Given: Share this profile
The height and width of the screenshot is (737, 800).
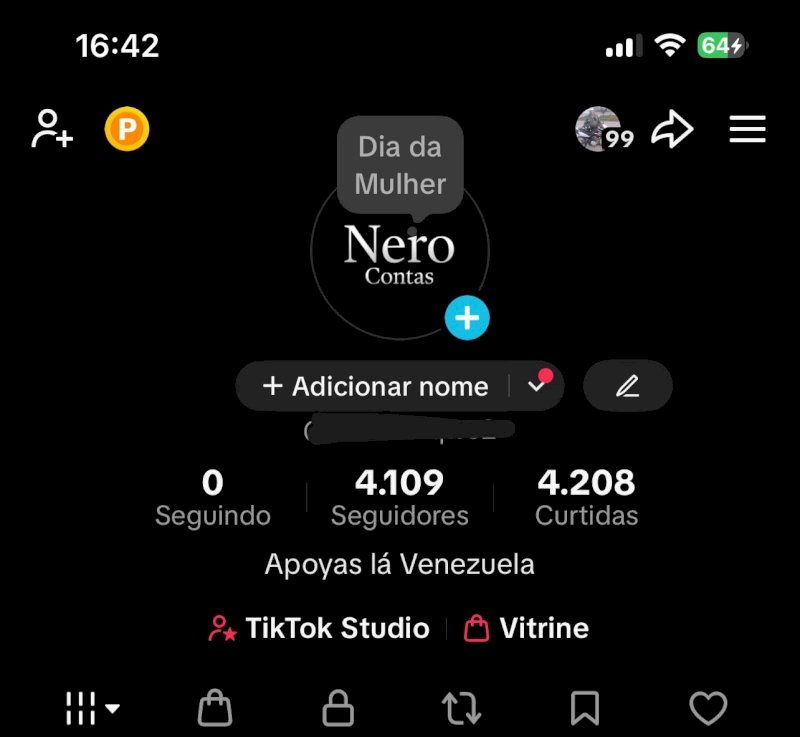Looking at the screenshot, I should (x=673, y=129).
